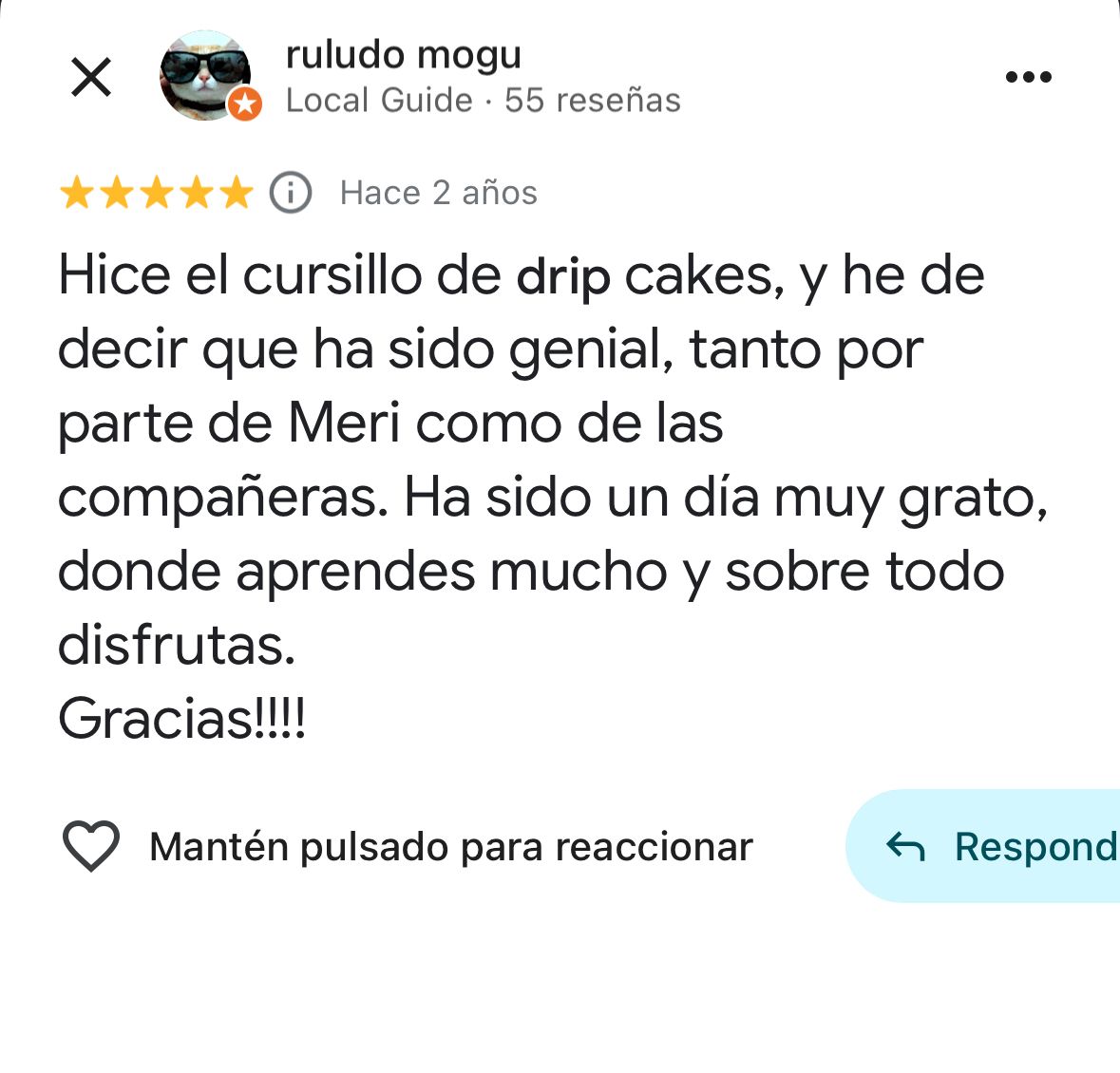React with the heart icon
1120x1073 pixels.
[x=91, y=845]
